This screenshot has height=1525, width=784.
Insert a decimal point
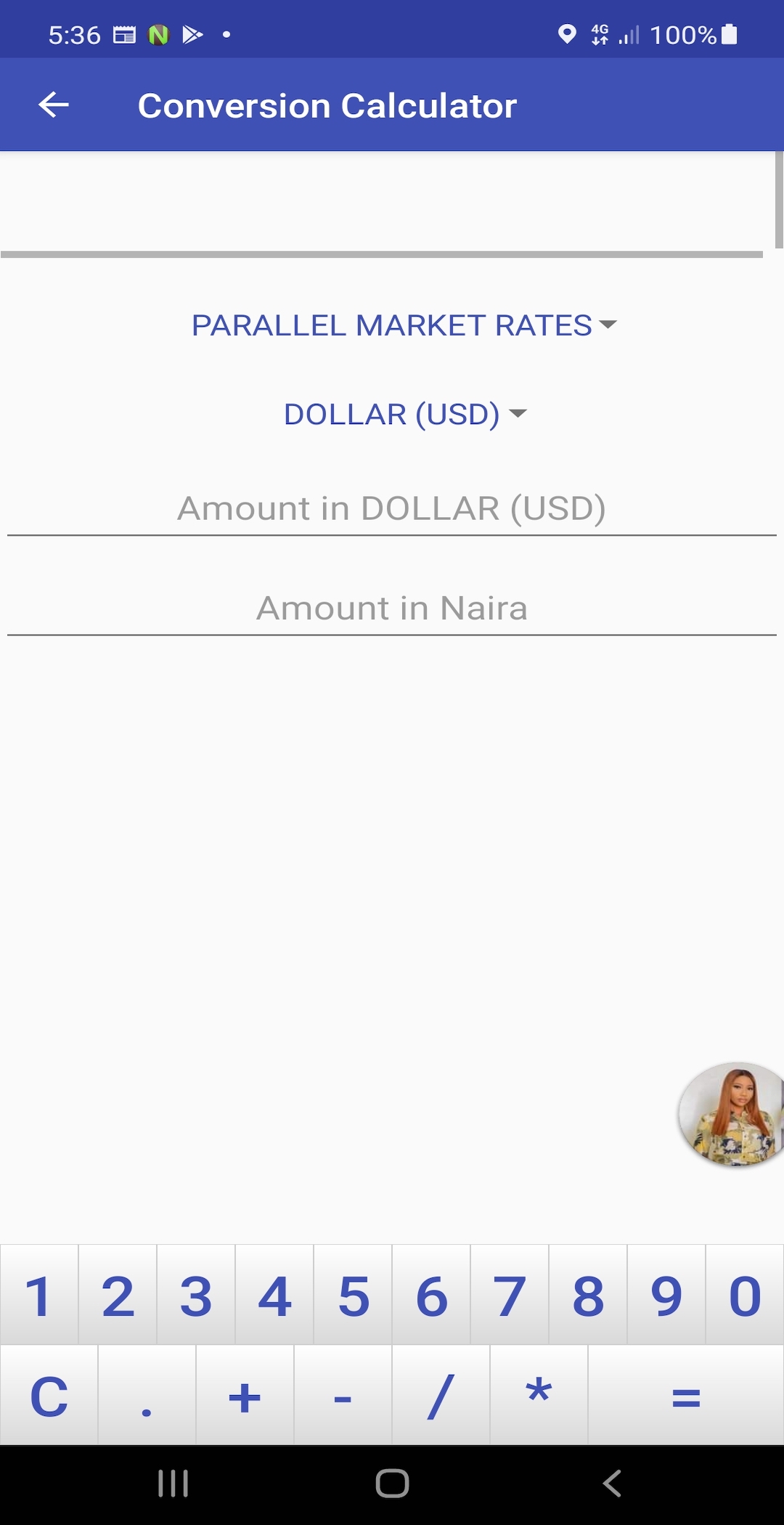point(147,1396)
